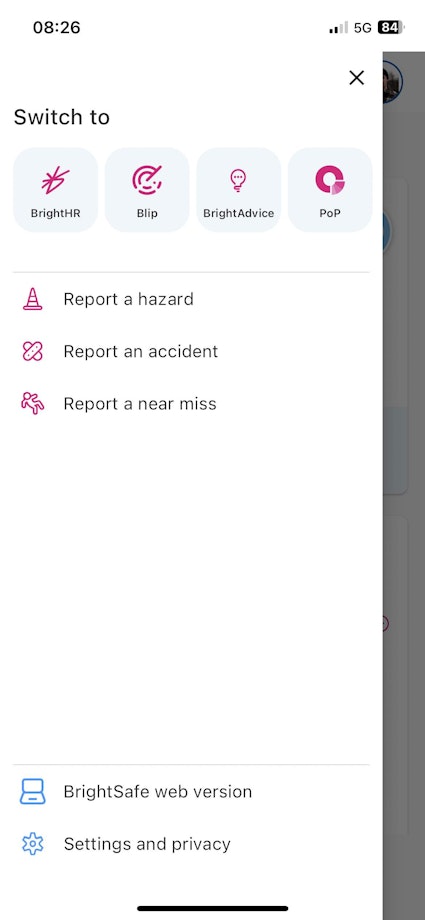Open BrightSafe web version
The height and width of the screenshot is (920, 425).
pos(191,792)
